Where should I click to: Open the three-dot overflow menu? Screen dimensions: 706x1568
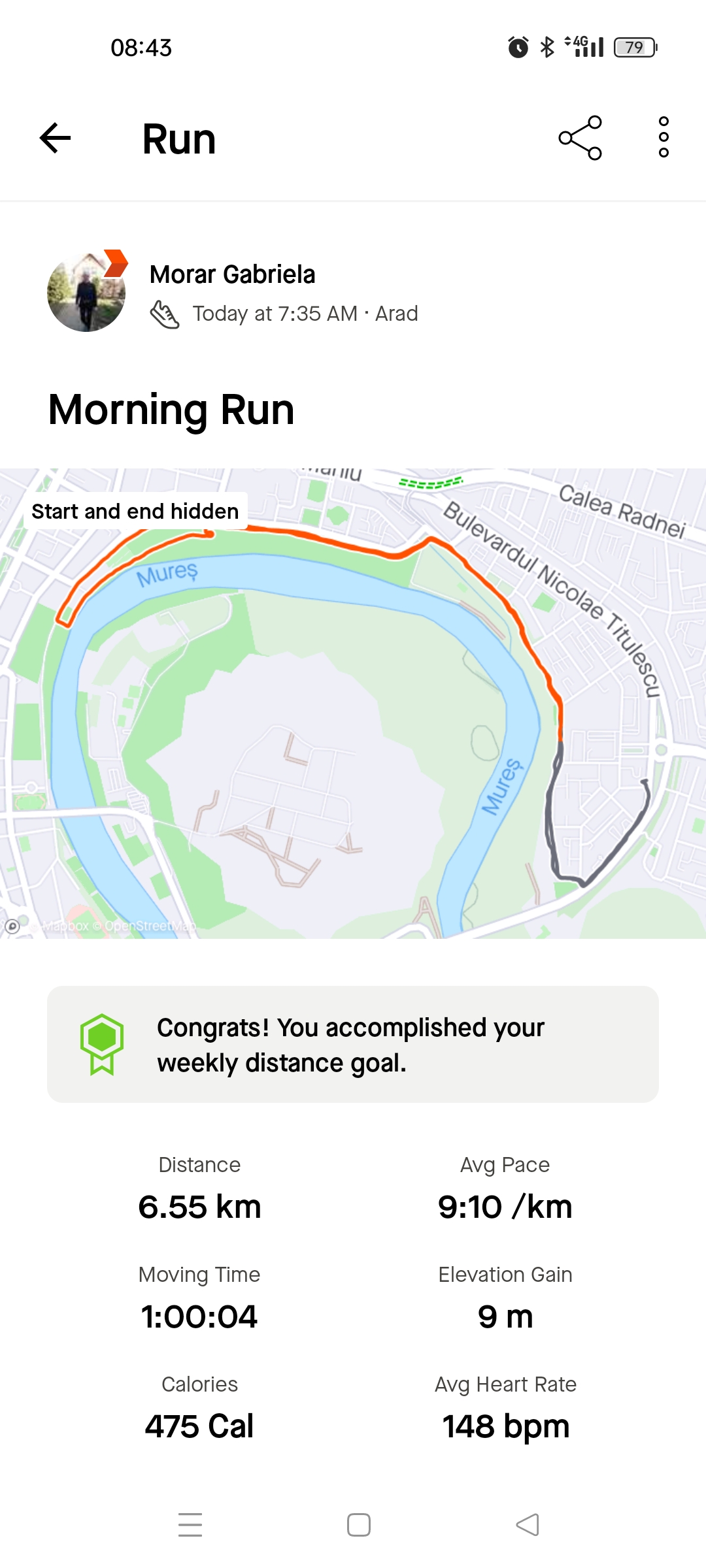[x=664, y=138]
